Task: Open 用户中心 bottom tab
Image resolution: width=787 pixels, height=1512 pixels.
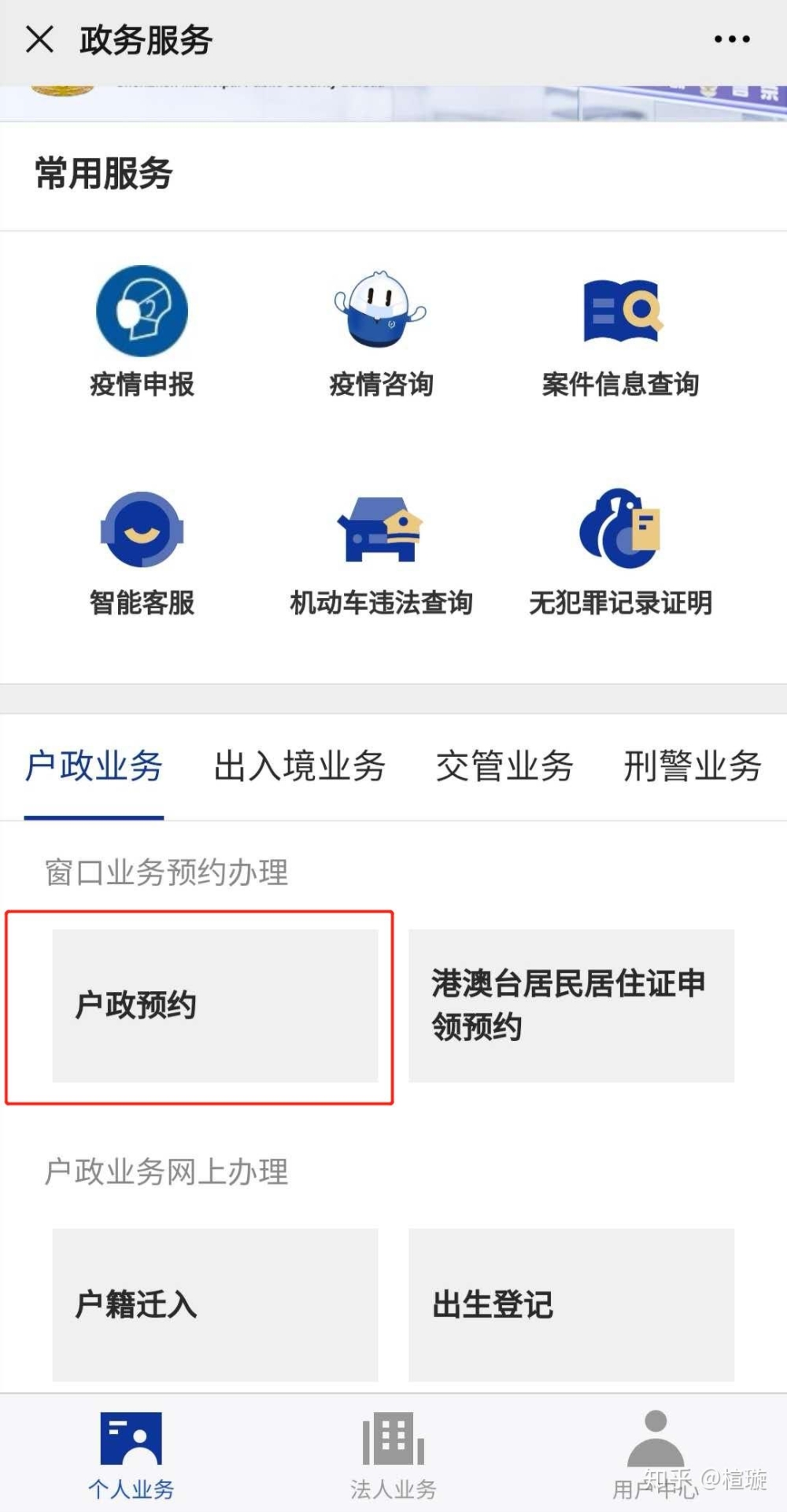Action: coord(655,1455)
